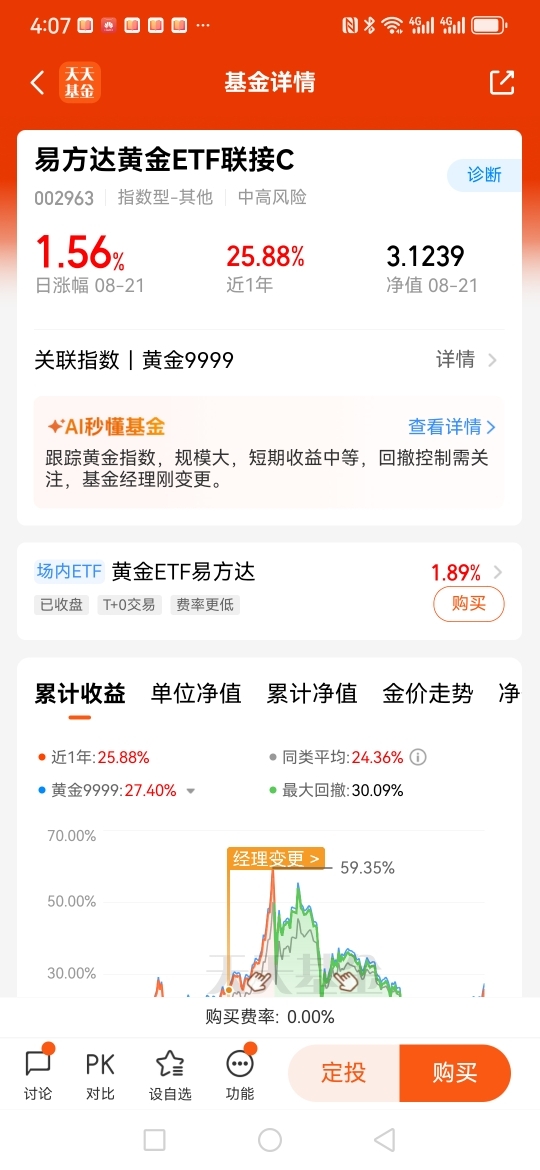Expand the 黄金9999 benchmark dropdown
The width and height of the screenshot is (540, 1170).
point(190,791)
